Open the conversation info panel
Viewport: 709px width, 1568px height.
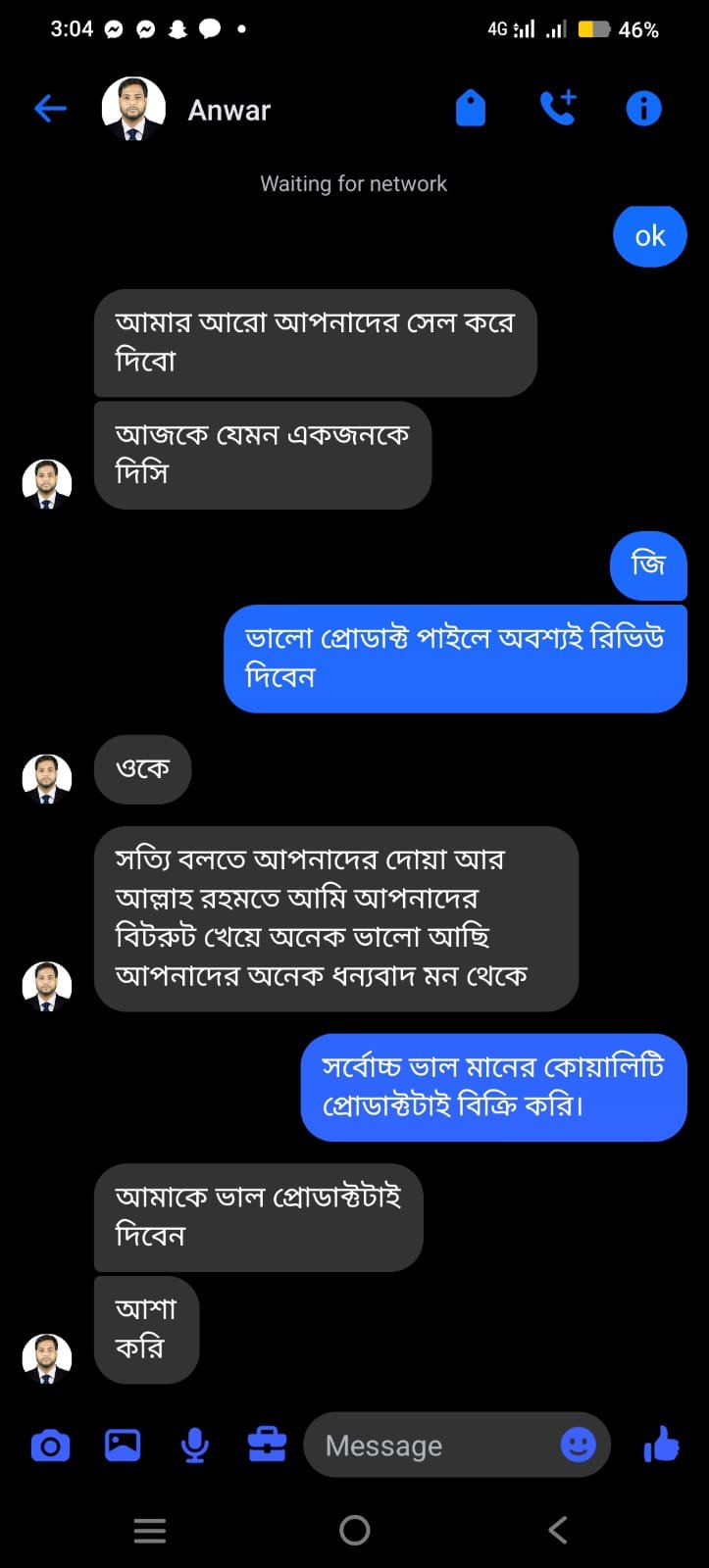point(643,109)
